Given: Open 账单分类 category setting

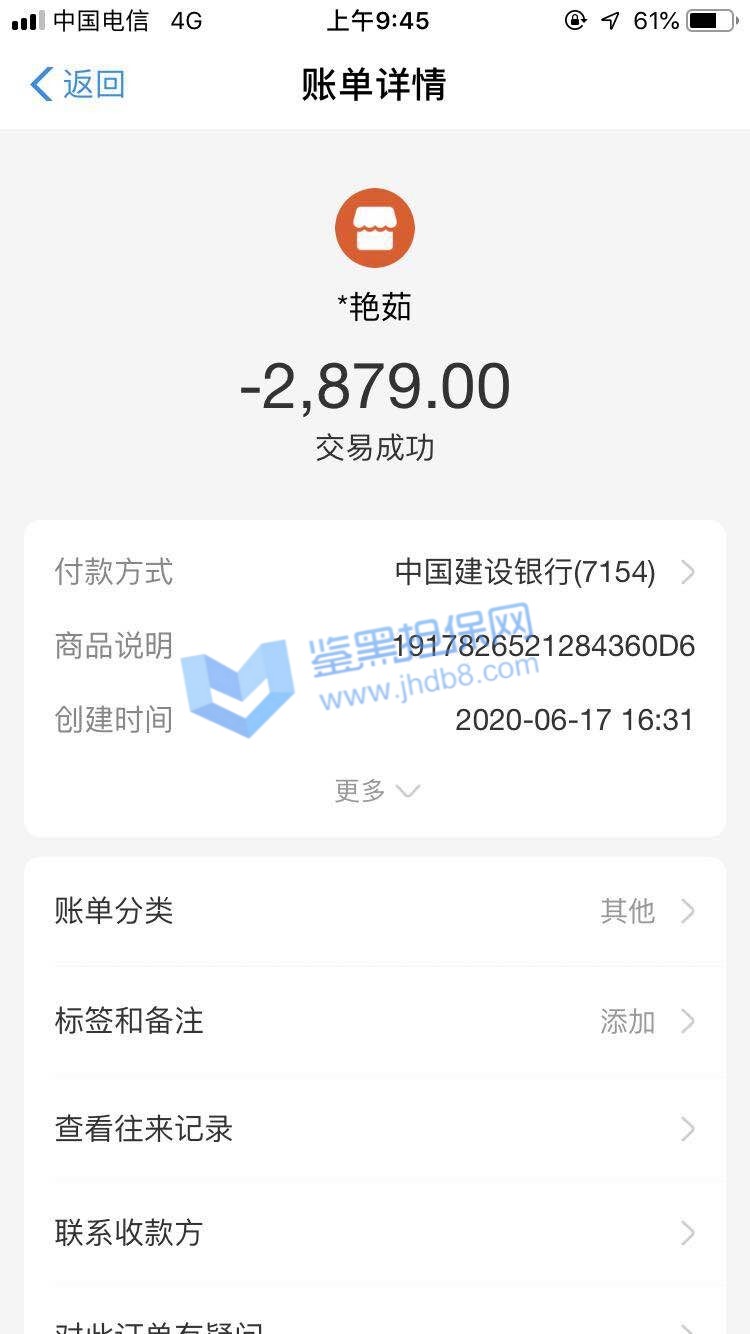Looking at the screenshot, I should [x=375, y=911].
